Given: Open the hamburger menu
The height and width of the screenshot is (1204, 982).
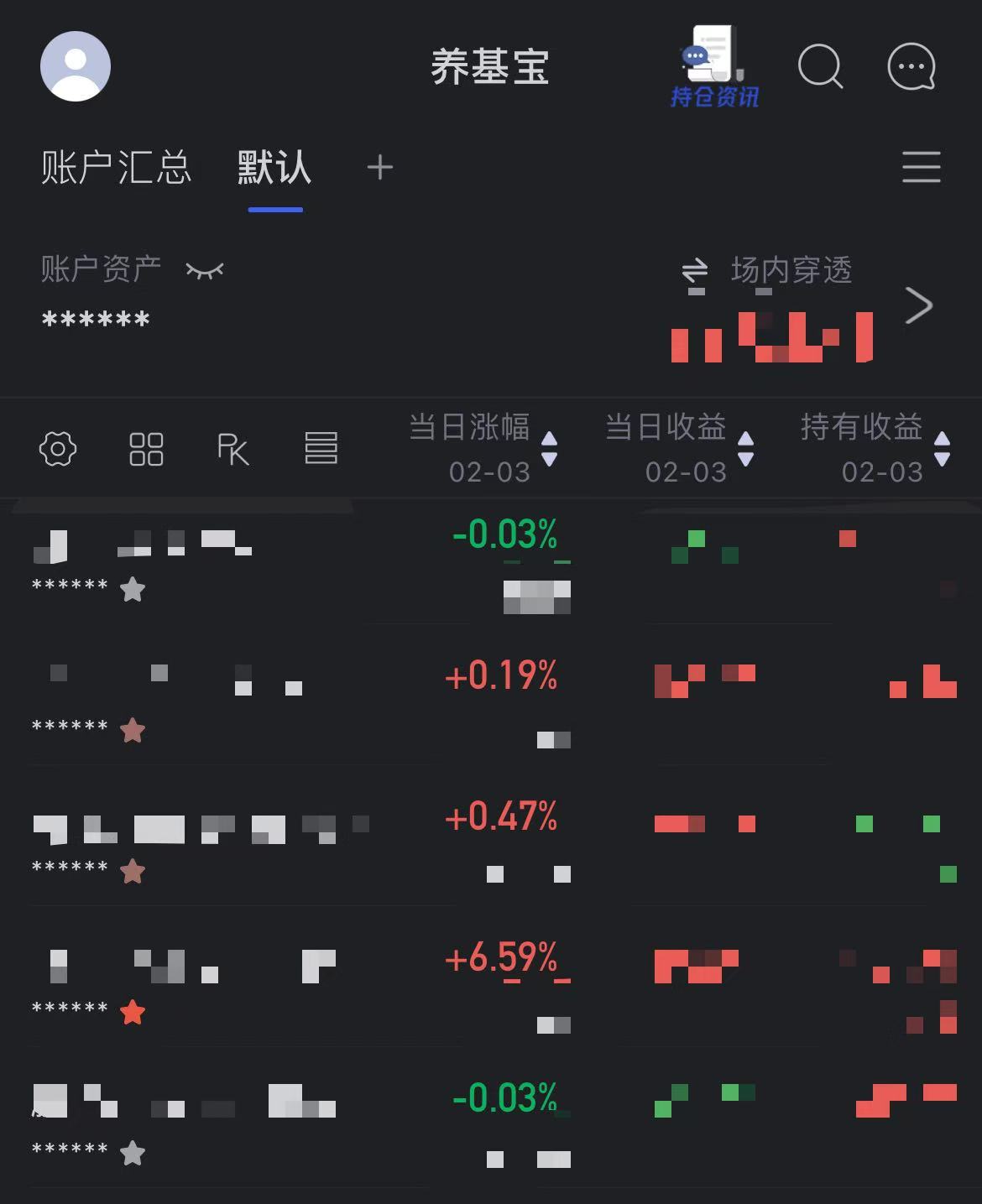Looking at the screenshot, I should (x=921, y=167).
